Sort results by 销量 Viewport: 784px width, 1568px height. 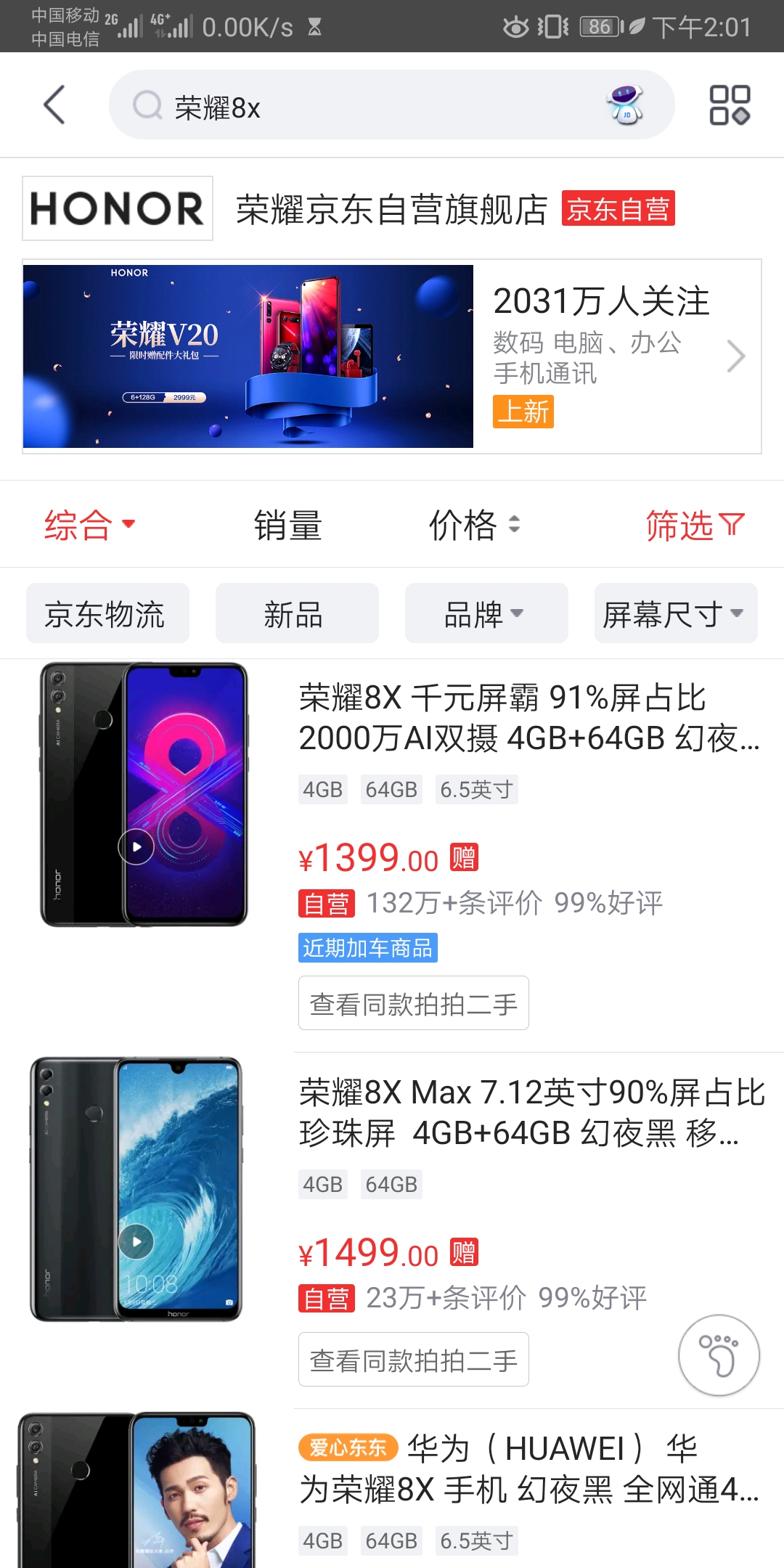tap(287, 525)
